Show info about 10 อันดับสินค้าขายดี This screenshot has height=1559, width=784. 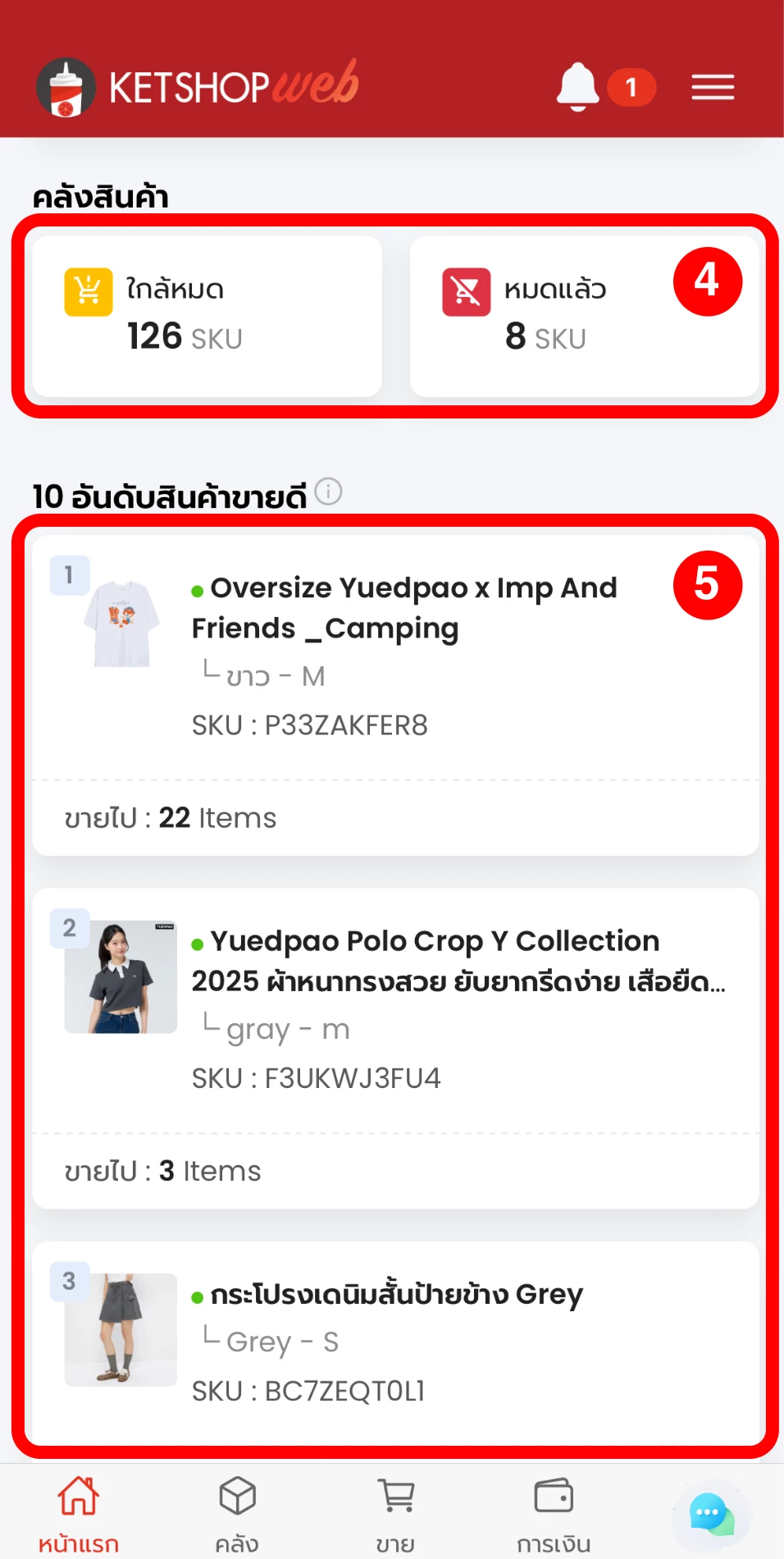[328, 491]
